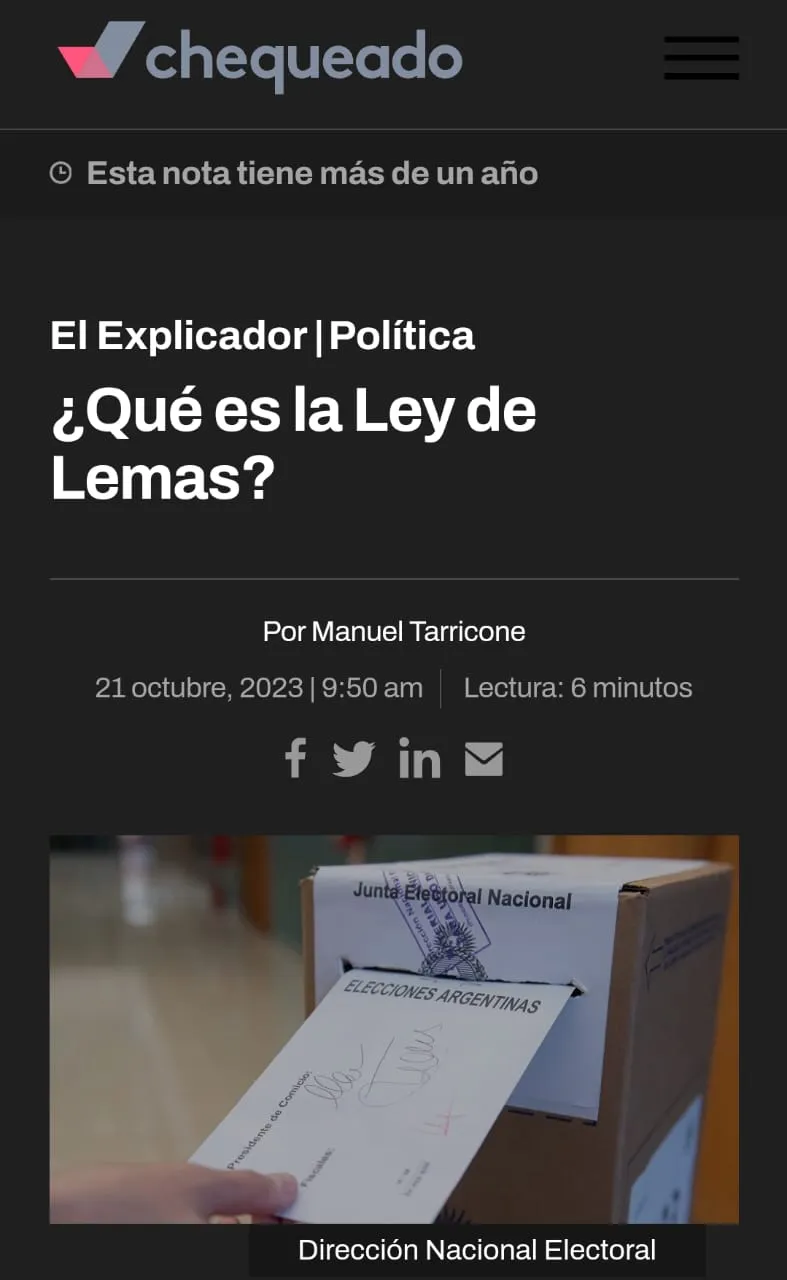Click the Dirección Nacional Electoral caption

coord(475,1249)
